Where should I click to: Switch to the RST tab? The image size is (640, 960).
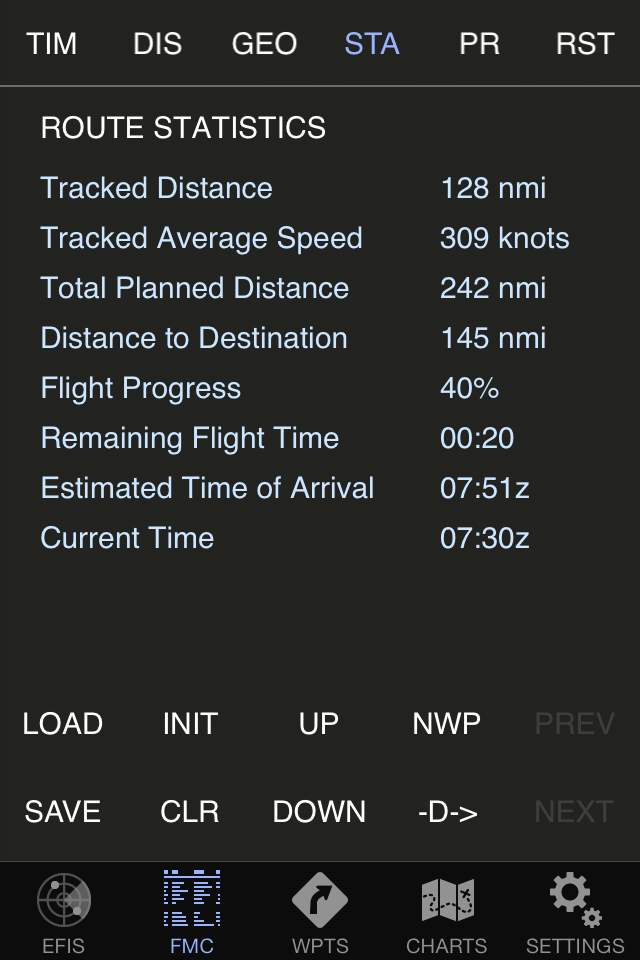[x=585, y=44]
